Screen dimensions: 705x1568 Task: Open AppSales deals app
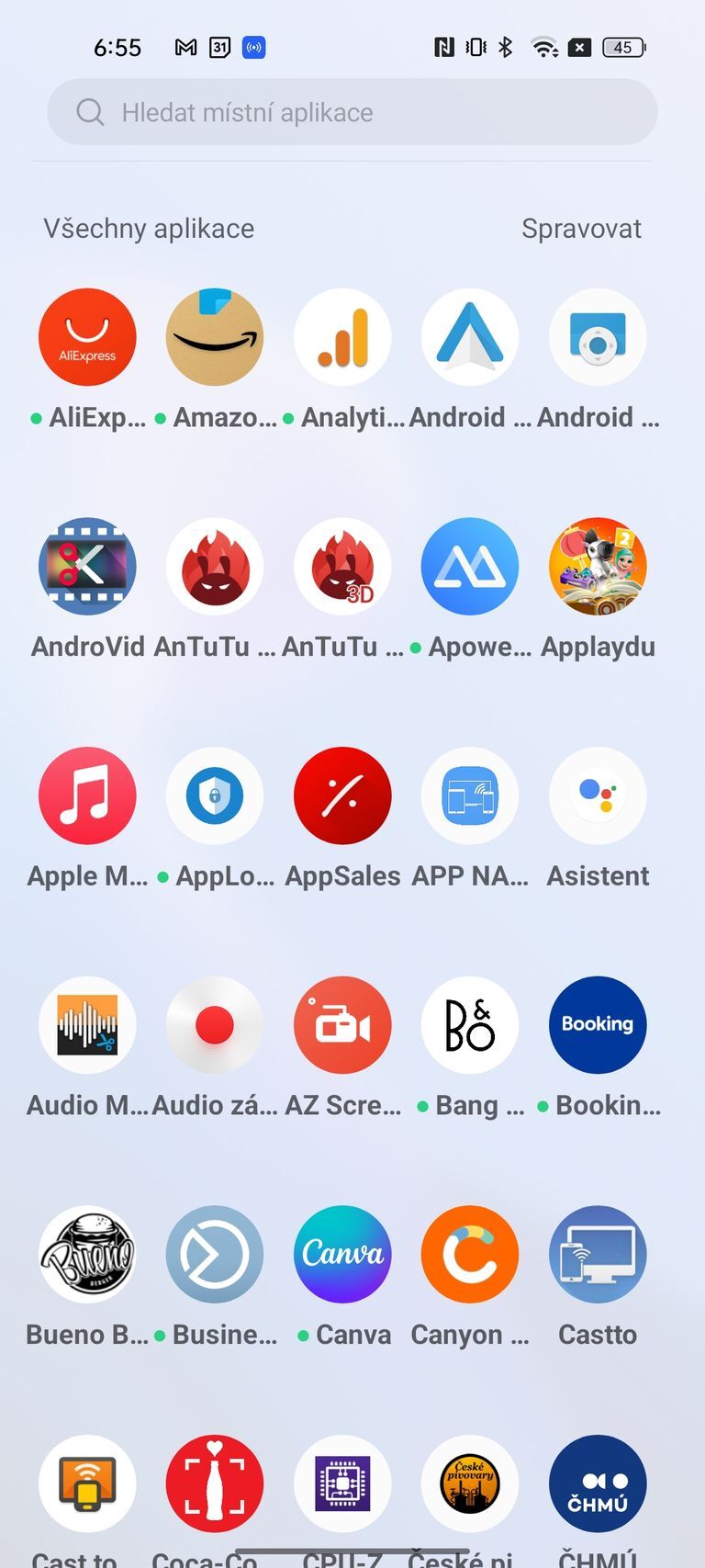[x=342, y=795]
